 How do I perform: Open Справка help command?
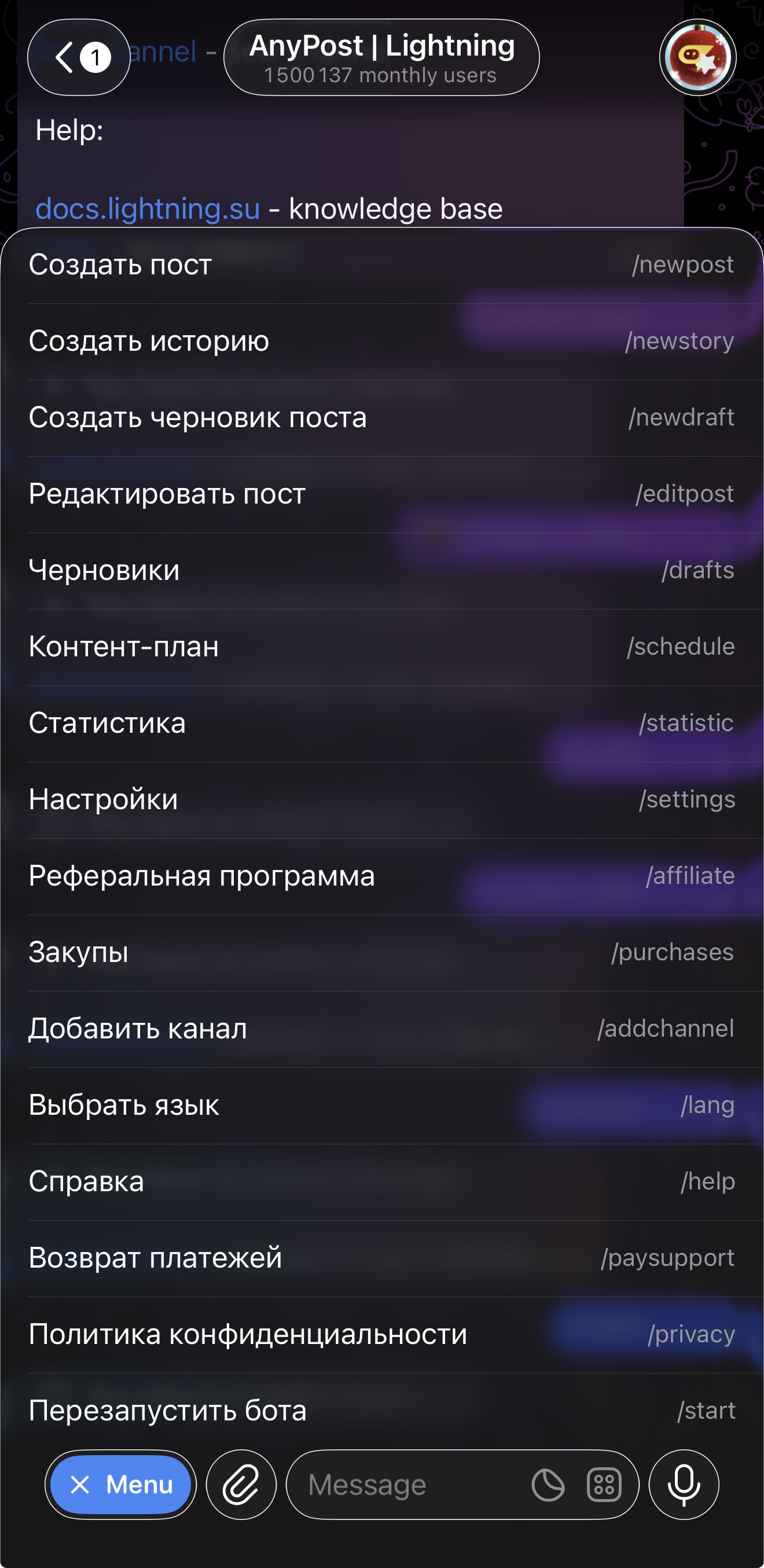pos(381,1181)
